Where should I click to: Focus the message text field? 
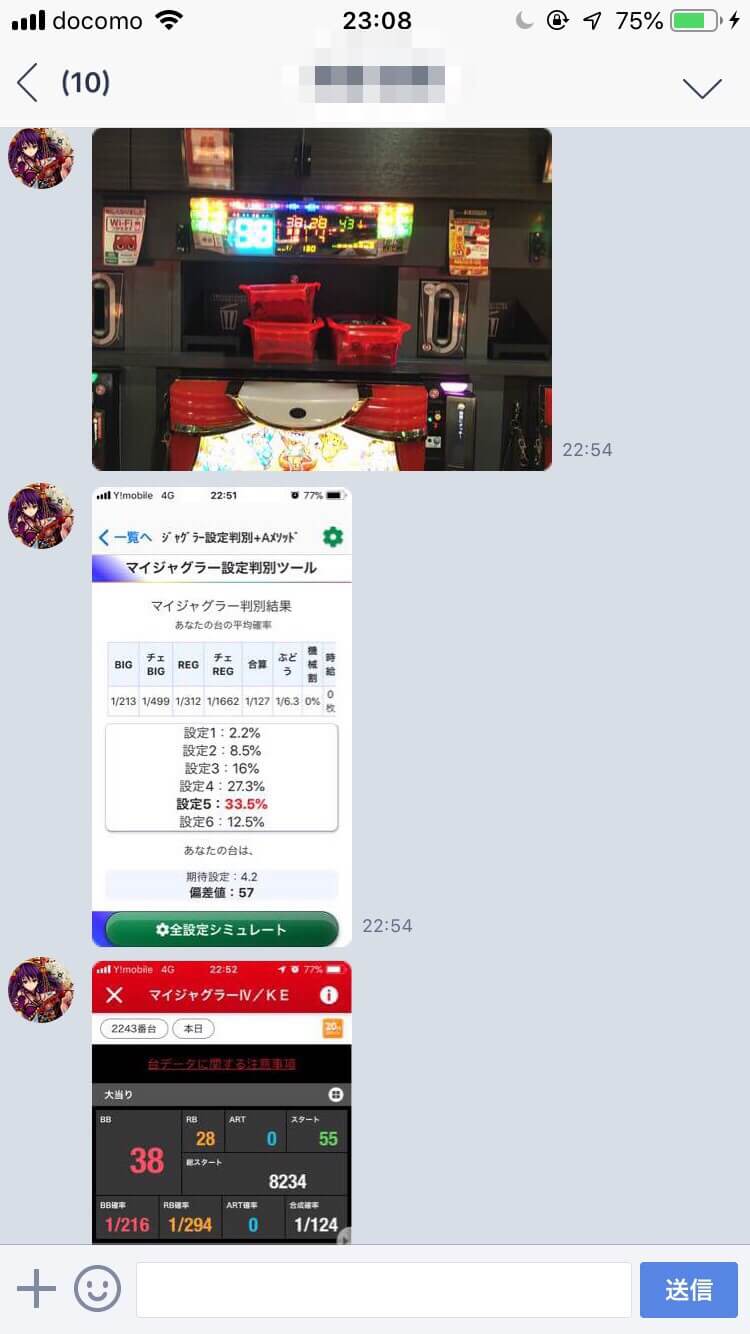pos(383,1289)
